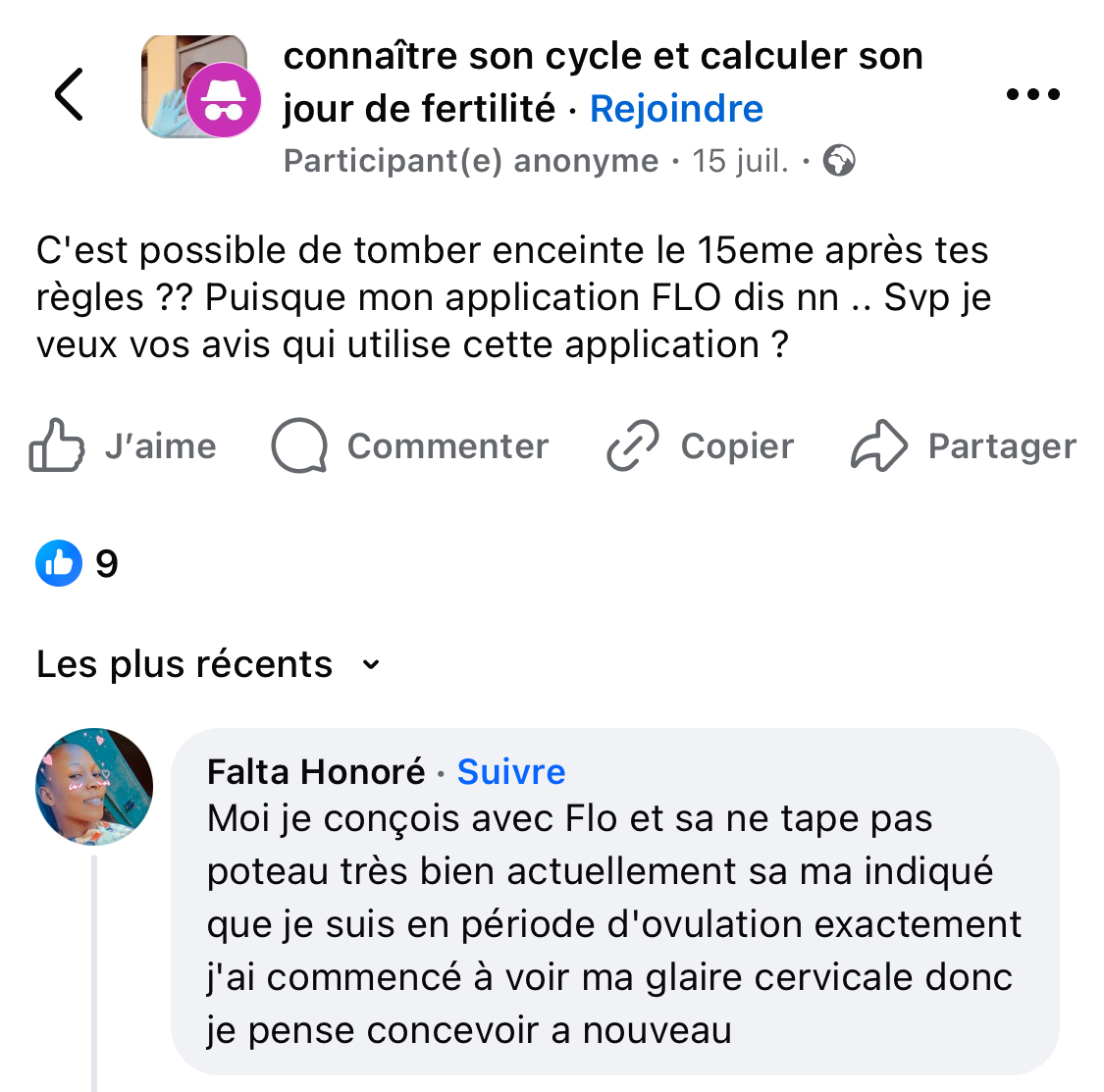Image resolution: width=1104 pixels, height=1092 pixels.
Task: Open Falta Honoré's profile picture
Action: pos(94,787)
